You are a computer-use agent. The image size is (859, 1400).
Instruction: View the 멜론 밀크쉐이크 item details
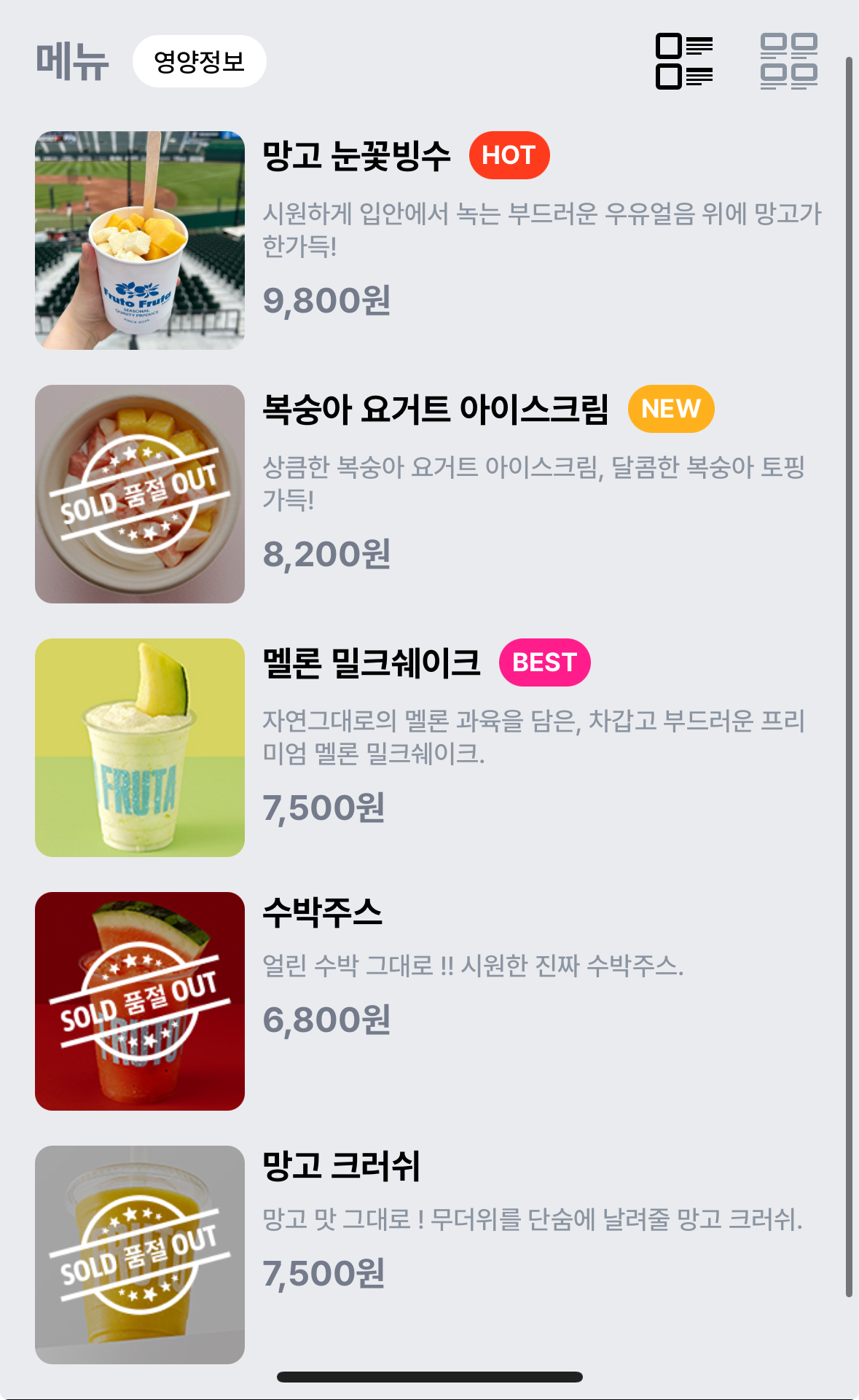pos(372,662)
